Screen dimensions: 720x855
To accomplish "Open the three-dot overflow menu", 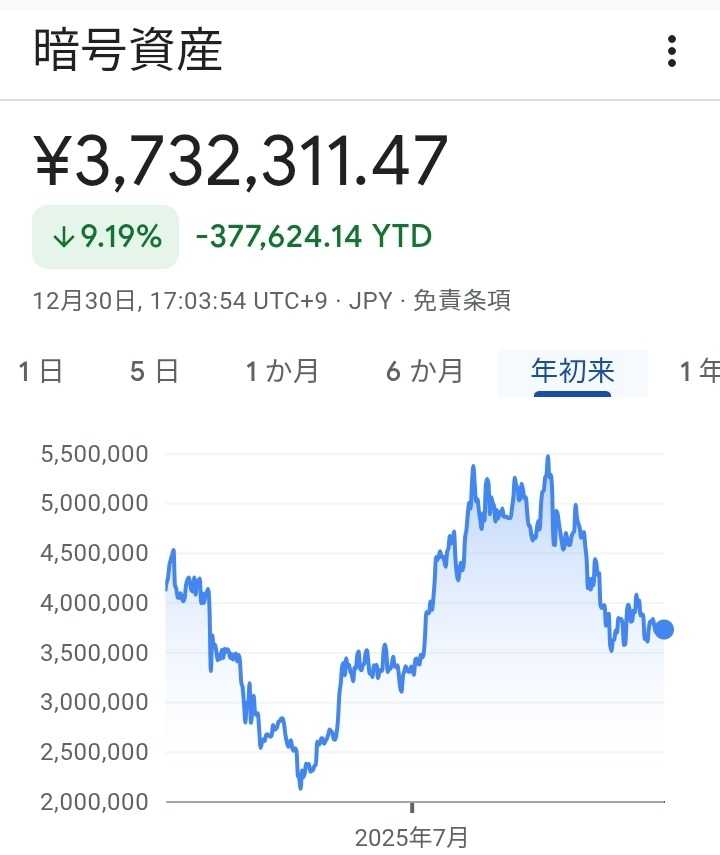I will pos(672,51).
